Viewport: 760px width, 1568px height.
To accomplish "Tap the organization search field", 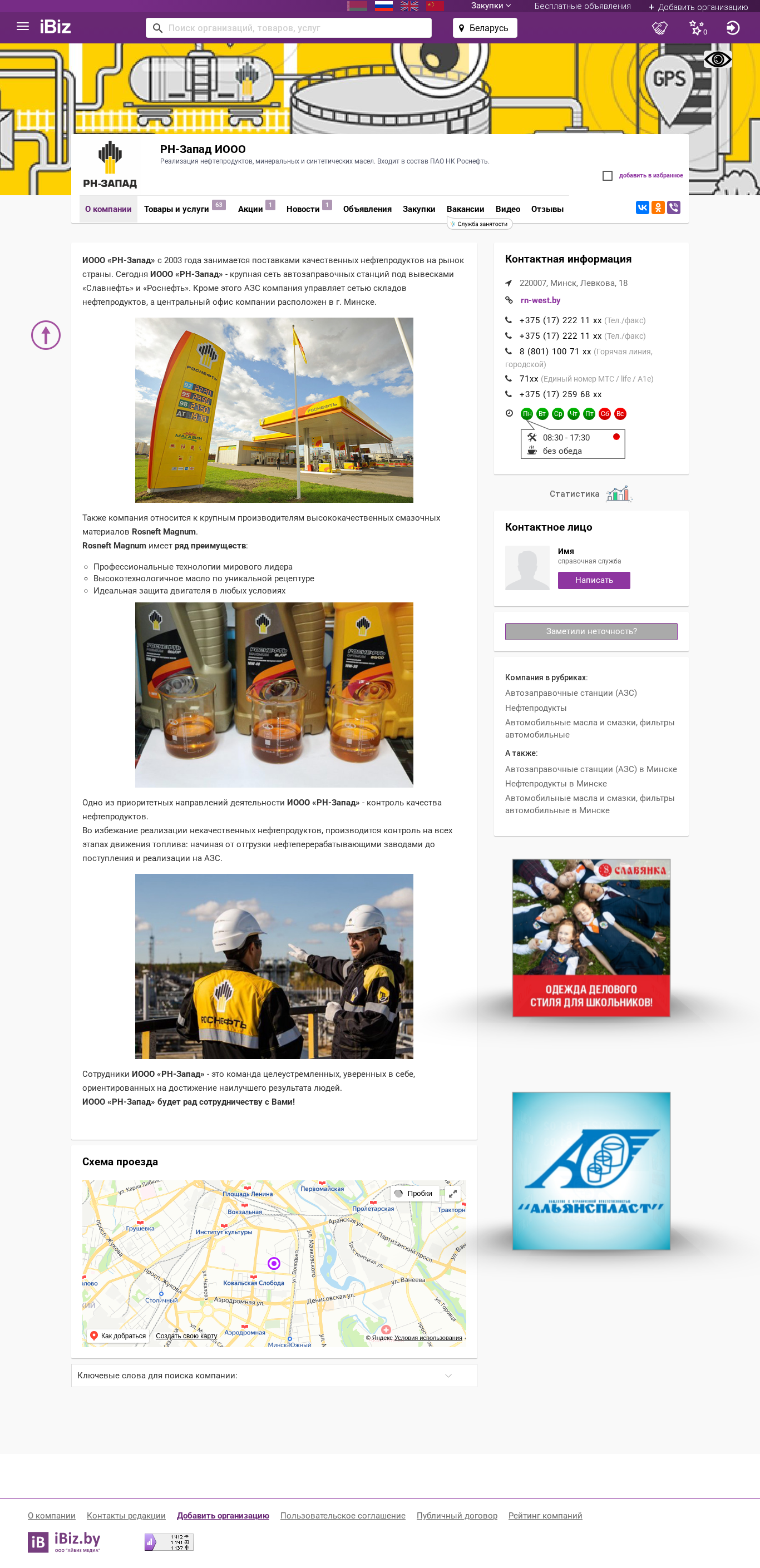I will [x=289, y=28].
